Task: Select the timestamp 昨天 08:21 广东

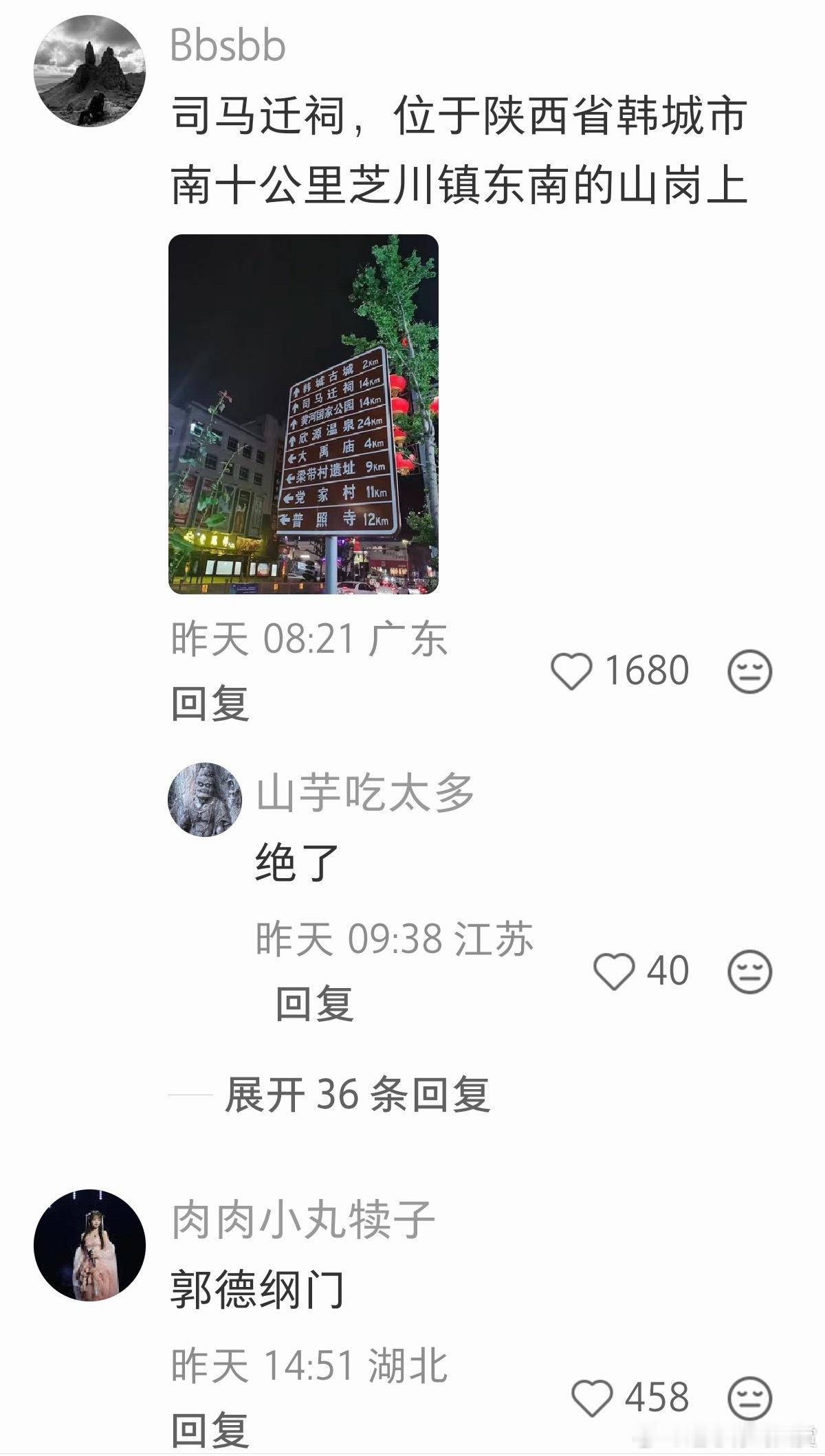Action: (x=308, y=639)
